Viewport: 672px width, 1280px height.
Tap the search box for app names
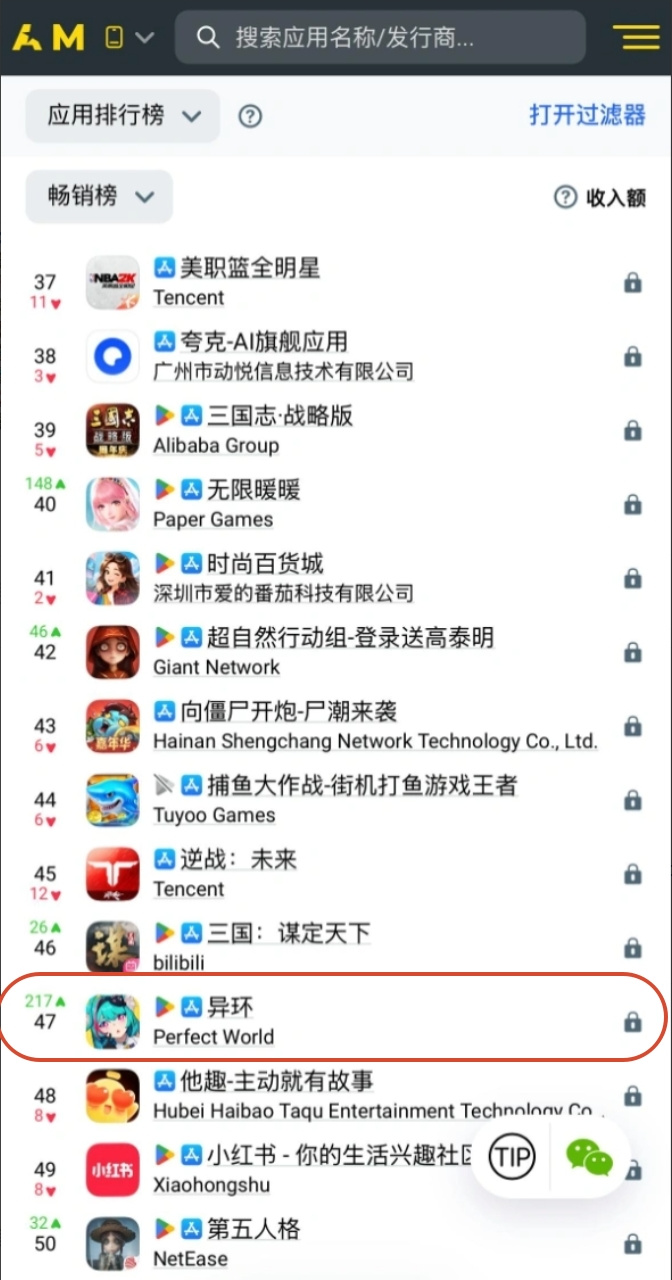pos(380,38)
